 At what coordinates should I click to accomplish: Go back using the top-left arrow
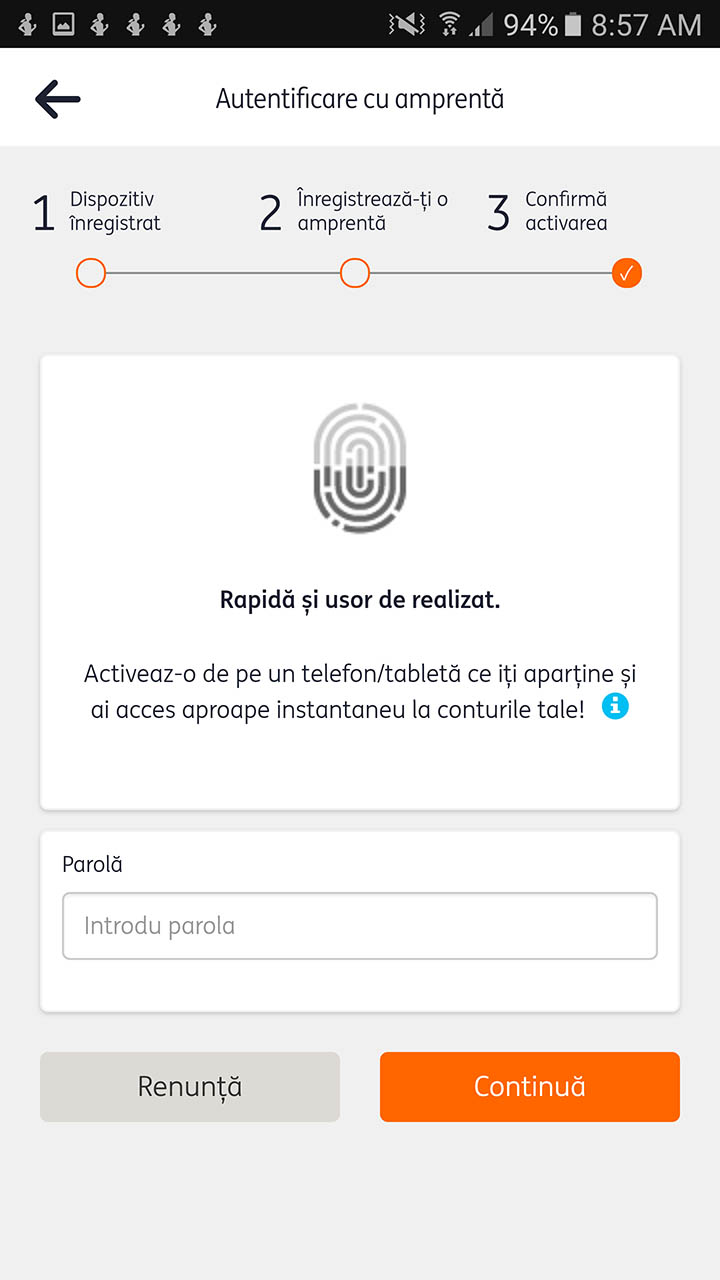(57, 99)
